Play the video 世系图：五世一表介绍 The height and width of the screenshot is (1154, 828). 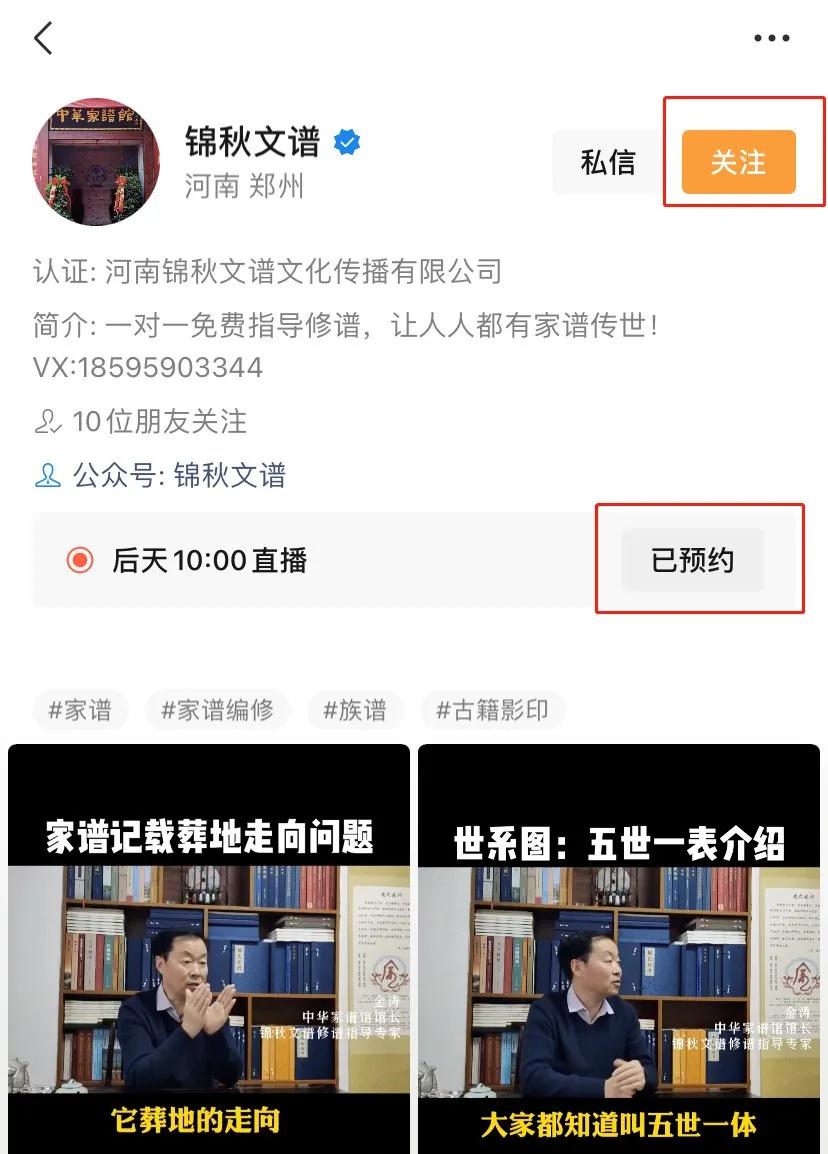click(x=619, y=950)
